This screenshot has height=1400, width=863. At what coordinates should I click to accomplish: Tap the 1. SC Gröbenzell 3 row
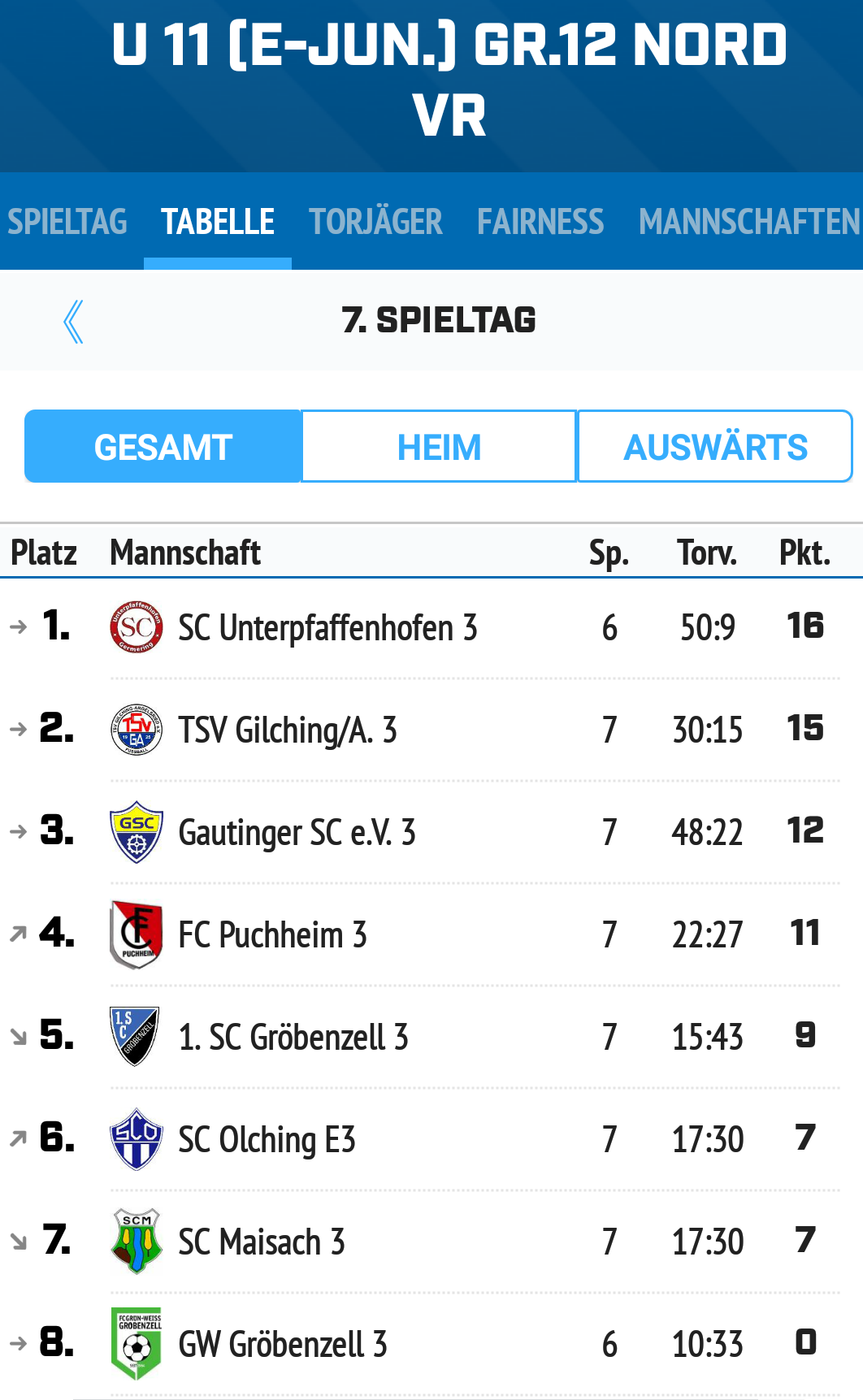point(431,1037)
